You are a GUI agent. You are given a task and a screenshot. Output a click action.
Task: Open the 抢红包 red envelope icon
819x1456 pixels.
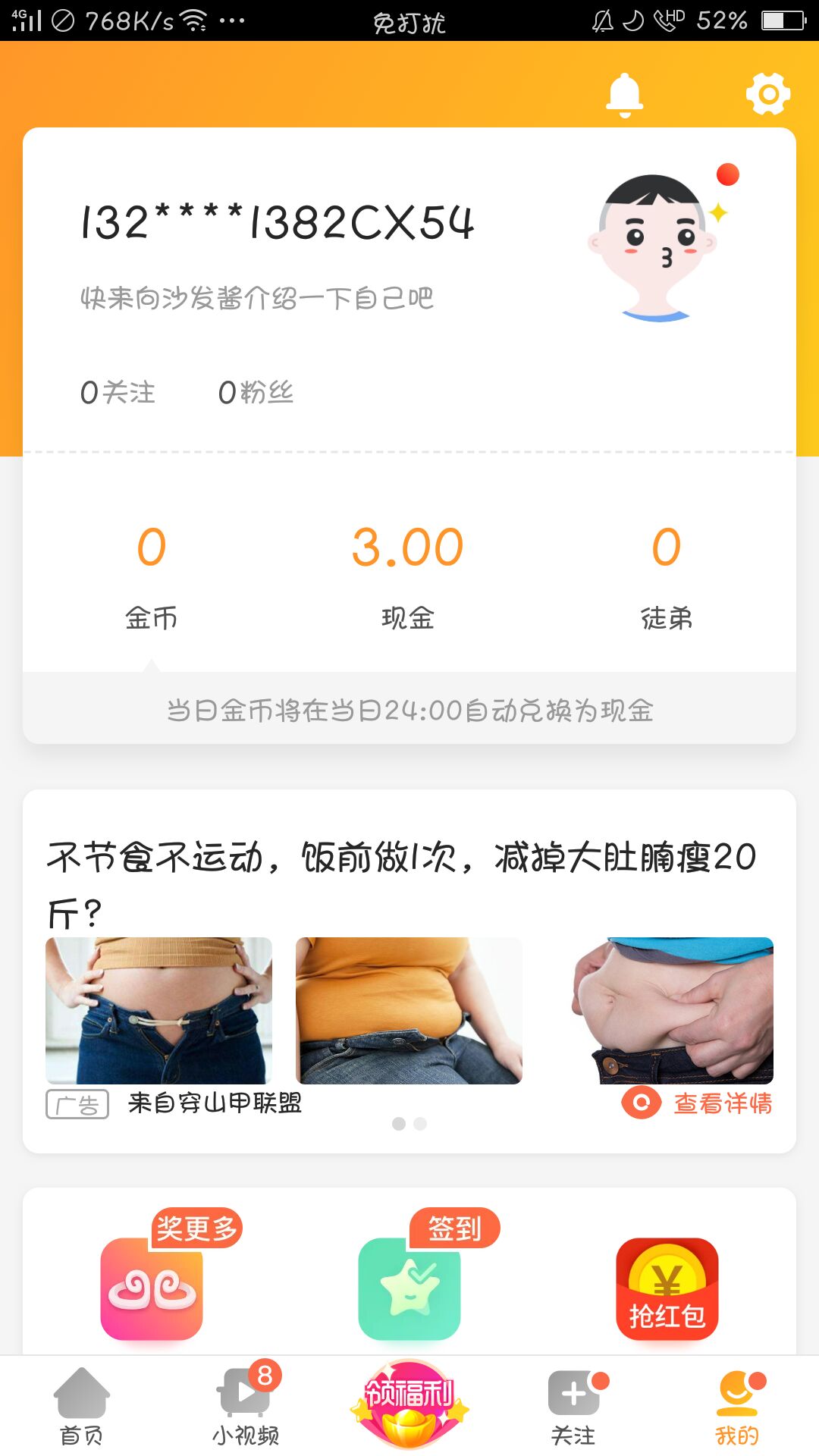667,1289
